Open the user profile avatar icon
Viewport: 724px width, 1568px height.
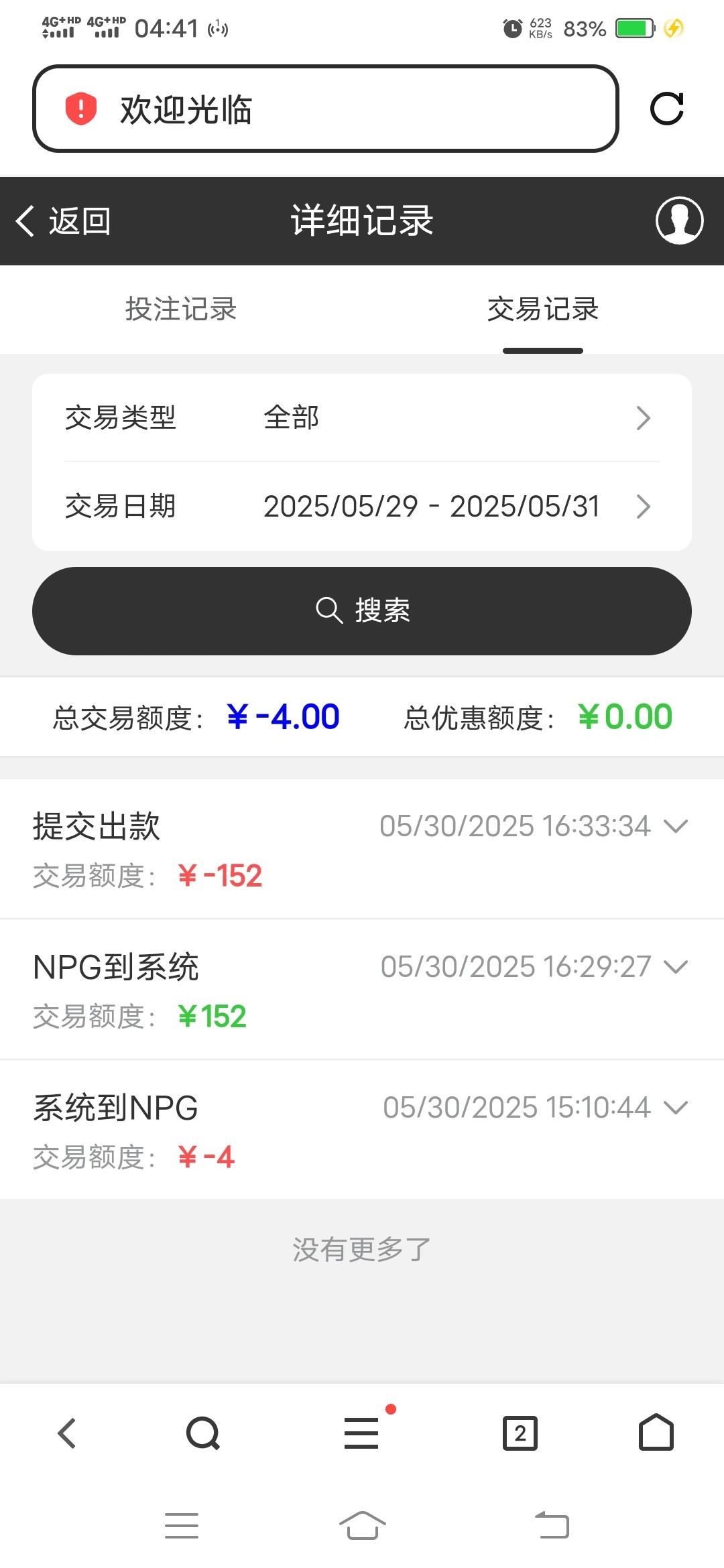[679, 220]
